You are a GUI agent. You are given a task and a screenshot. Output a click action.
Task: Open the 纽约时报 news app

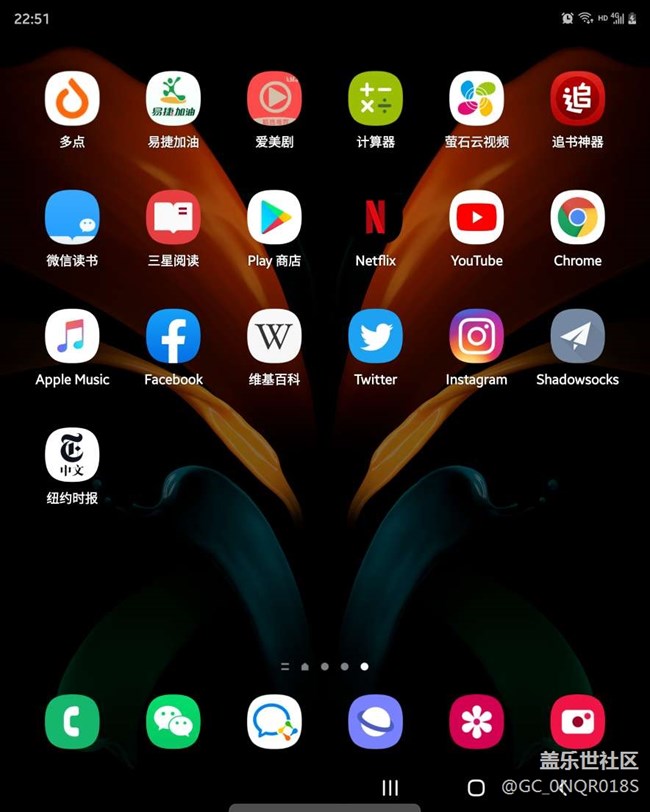click(x=72, y=455)
